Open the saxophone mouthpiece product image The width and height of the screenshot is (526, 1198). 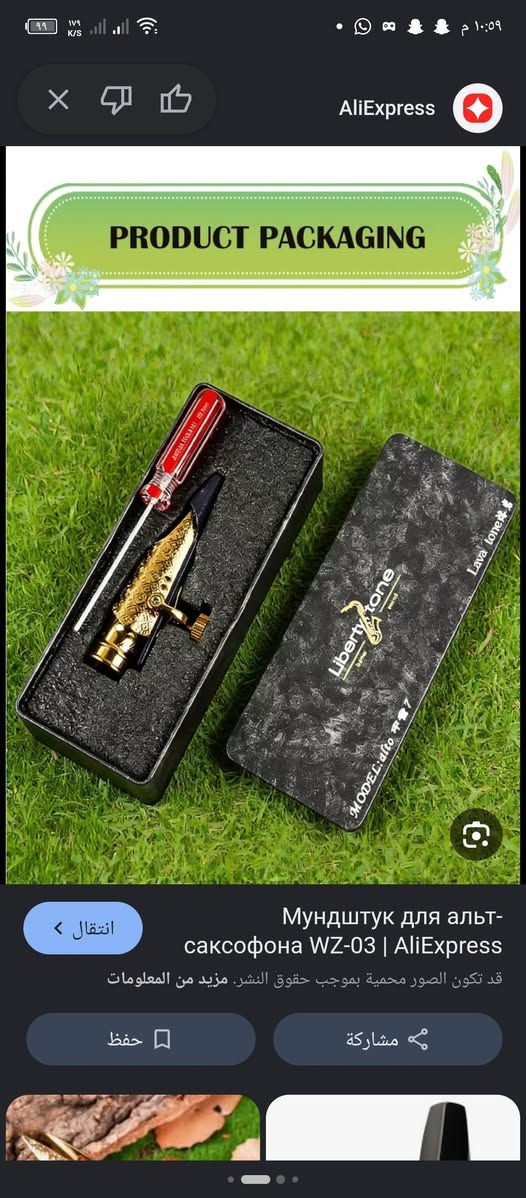pos(263,514)
